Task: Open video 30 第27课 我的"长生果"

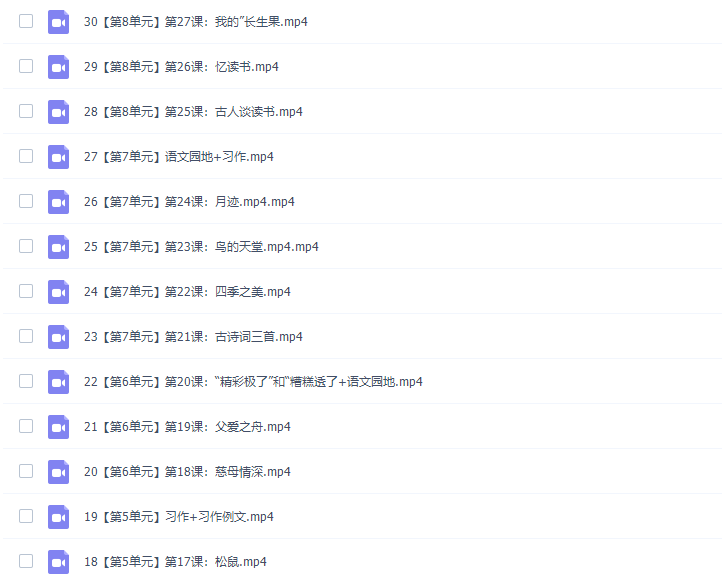Action: (x=195, y=21)
